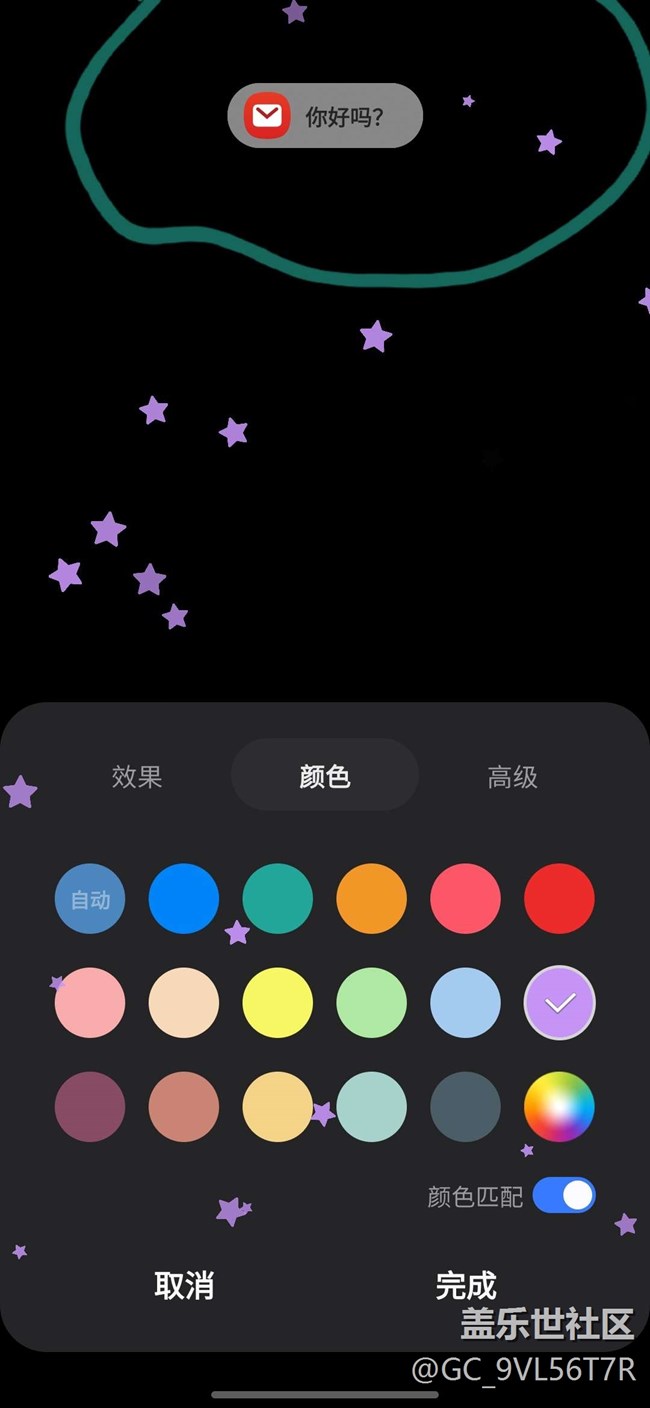
Task: Tap 完成 to apply the color
Action: point(466,1285)
